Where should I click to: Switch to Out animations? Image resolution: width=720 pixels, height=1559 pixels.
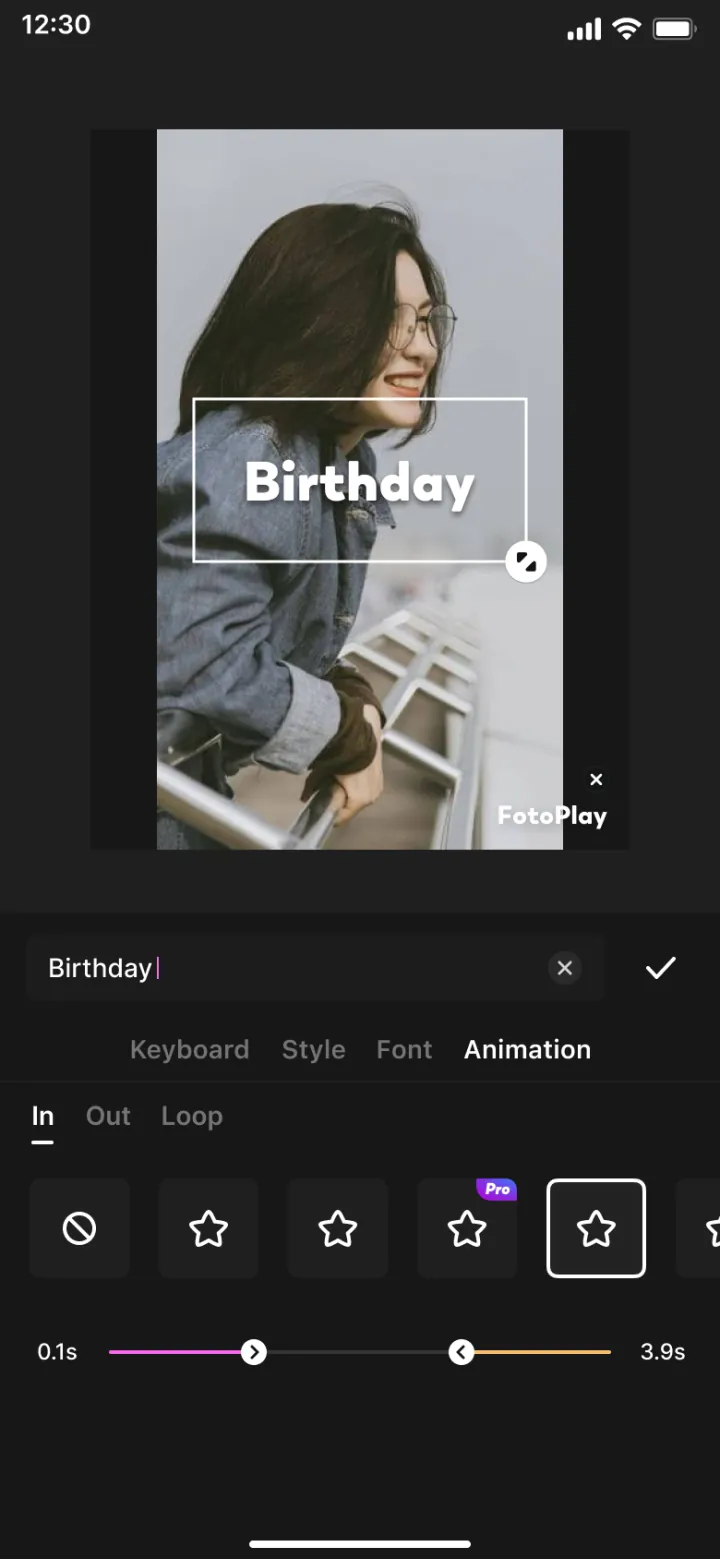[108, 1116]
